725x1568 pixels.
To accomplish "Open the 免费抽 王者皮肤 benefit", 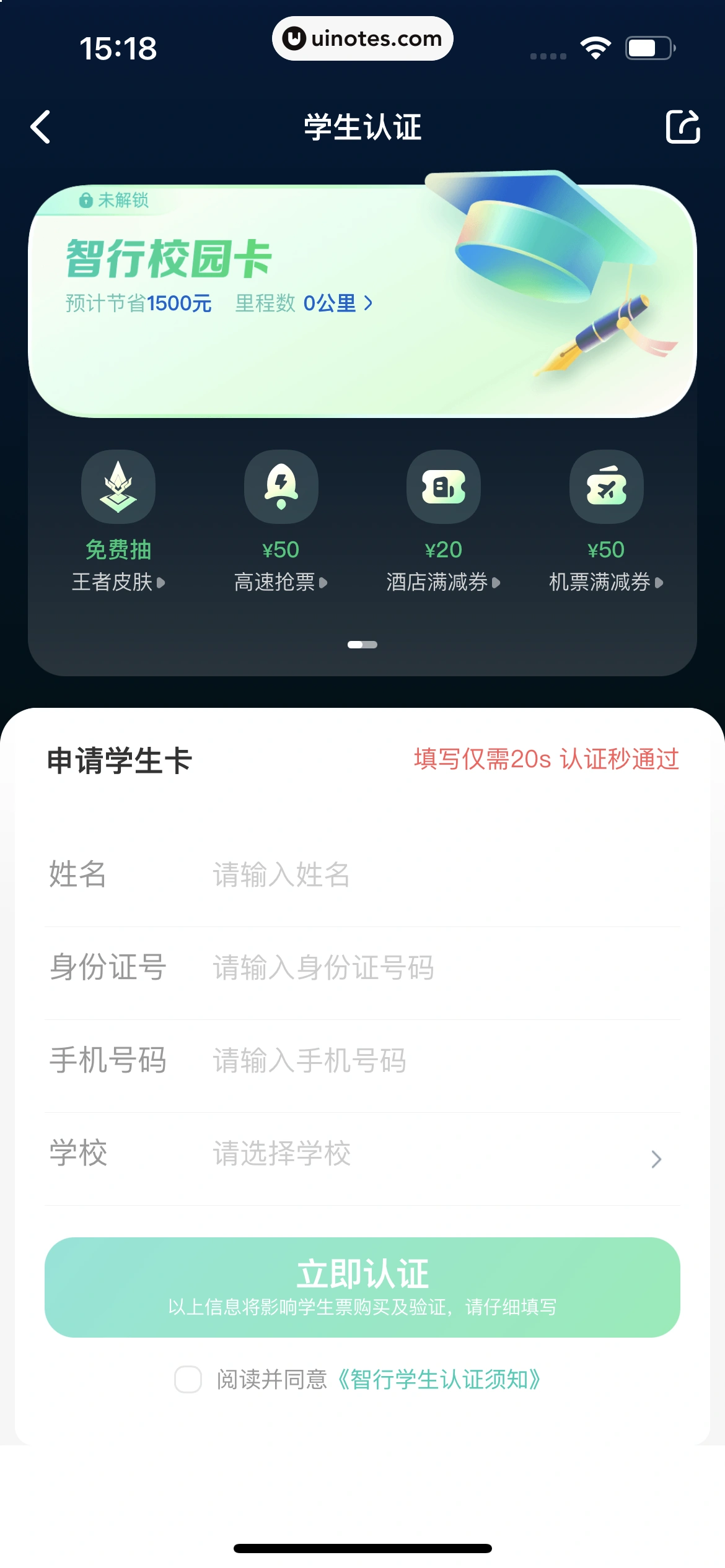I will pyautogui.click(x=118, y=521).
